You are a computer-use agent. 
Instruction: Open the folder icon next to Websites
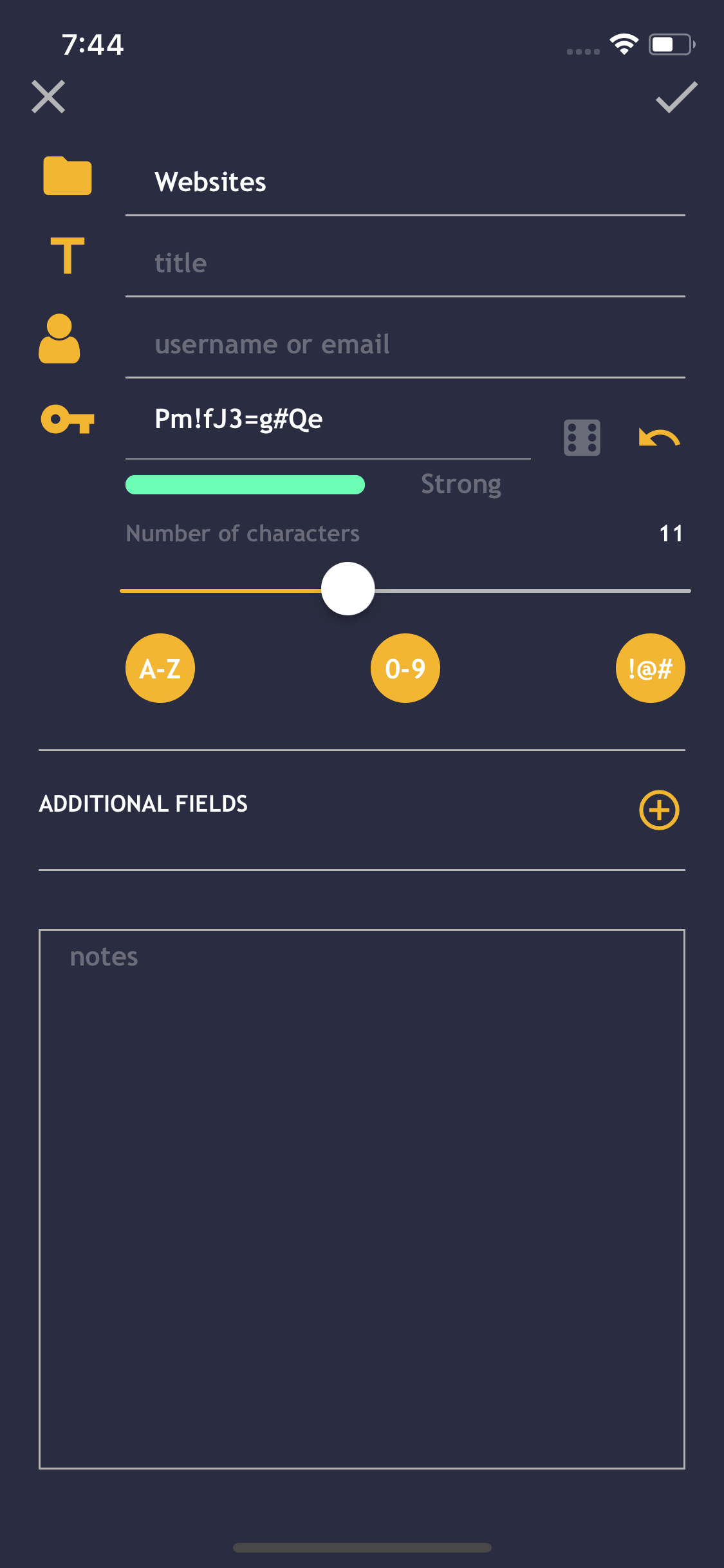[x=66, y=176]
